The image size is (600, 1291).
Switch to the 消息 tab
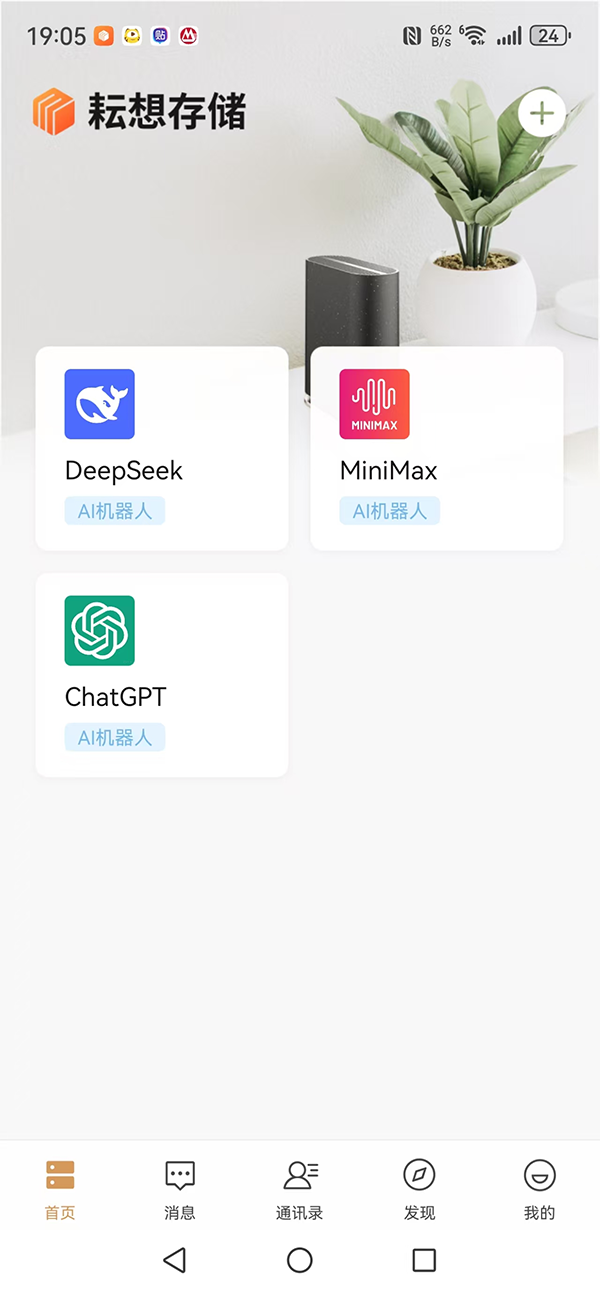(180, 1190)
